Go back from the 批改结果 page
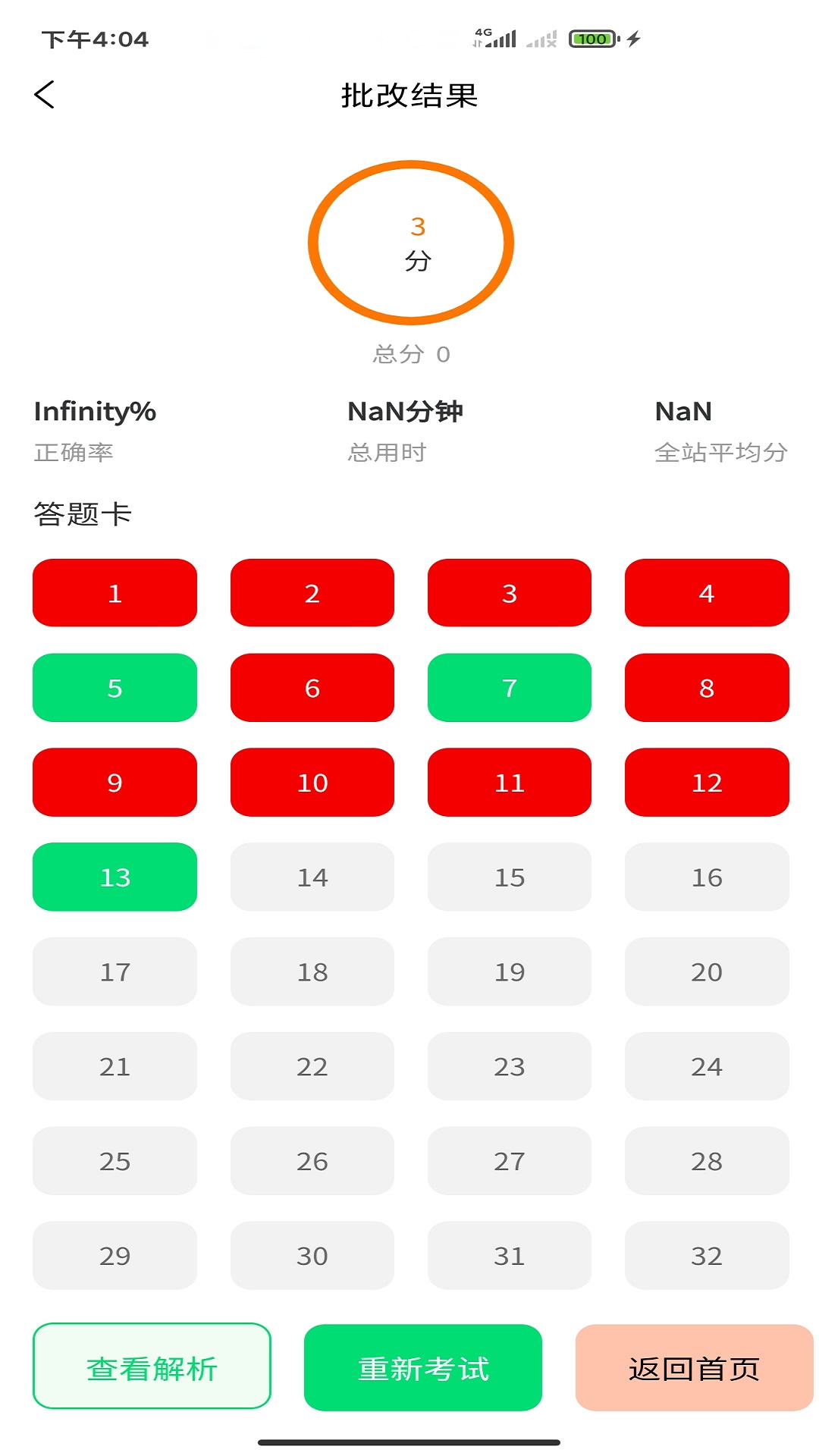819x1456 pixels. (45, 95)
